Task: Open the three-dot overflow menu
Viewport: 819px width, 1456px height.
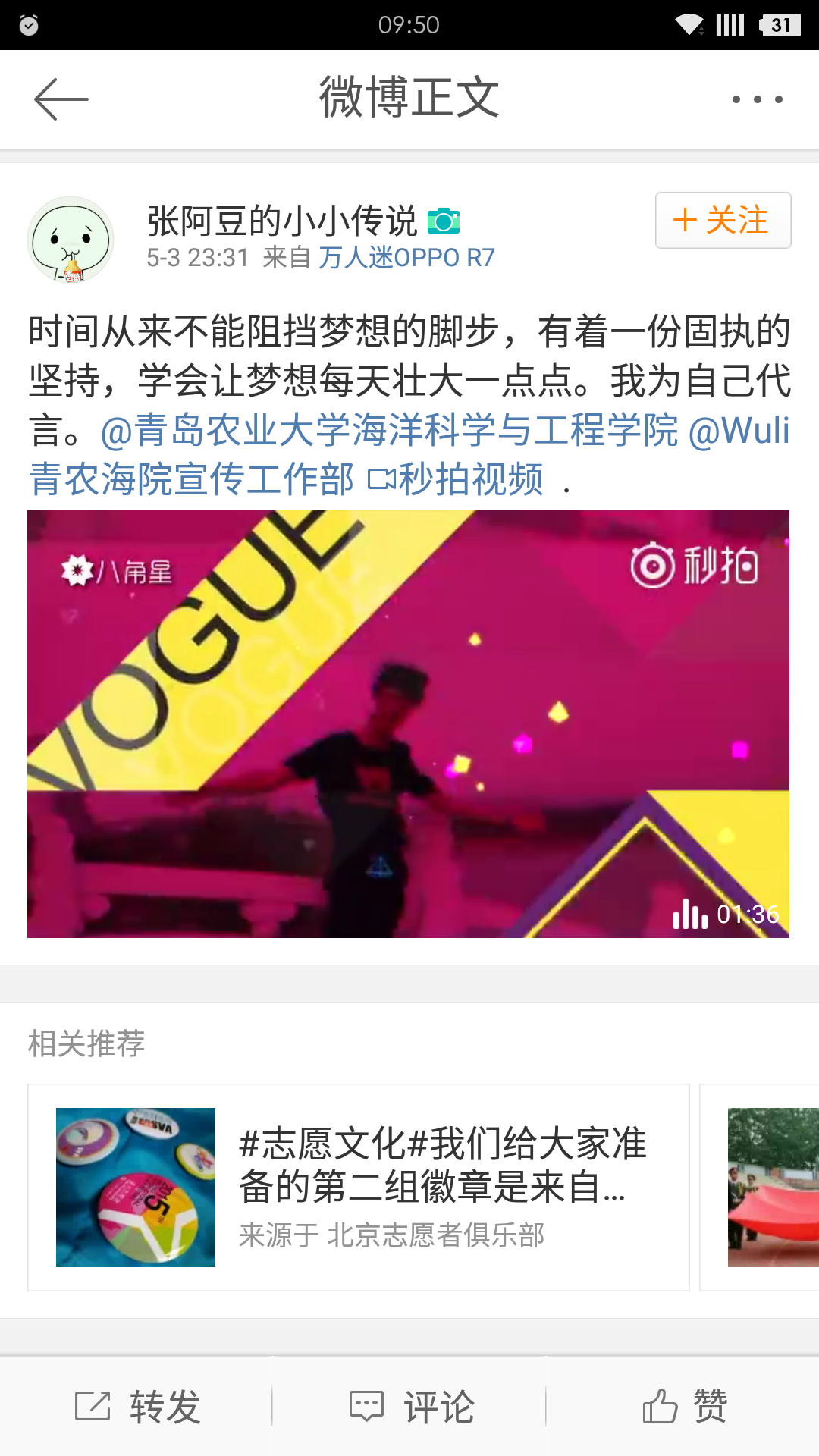Action: 757,99
